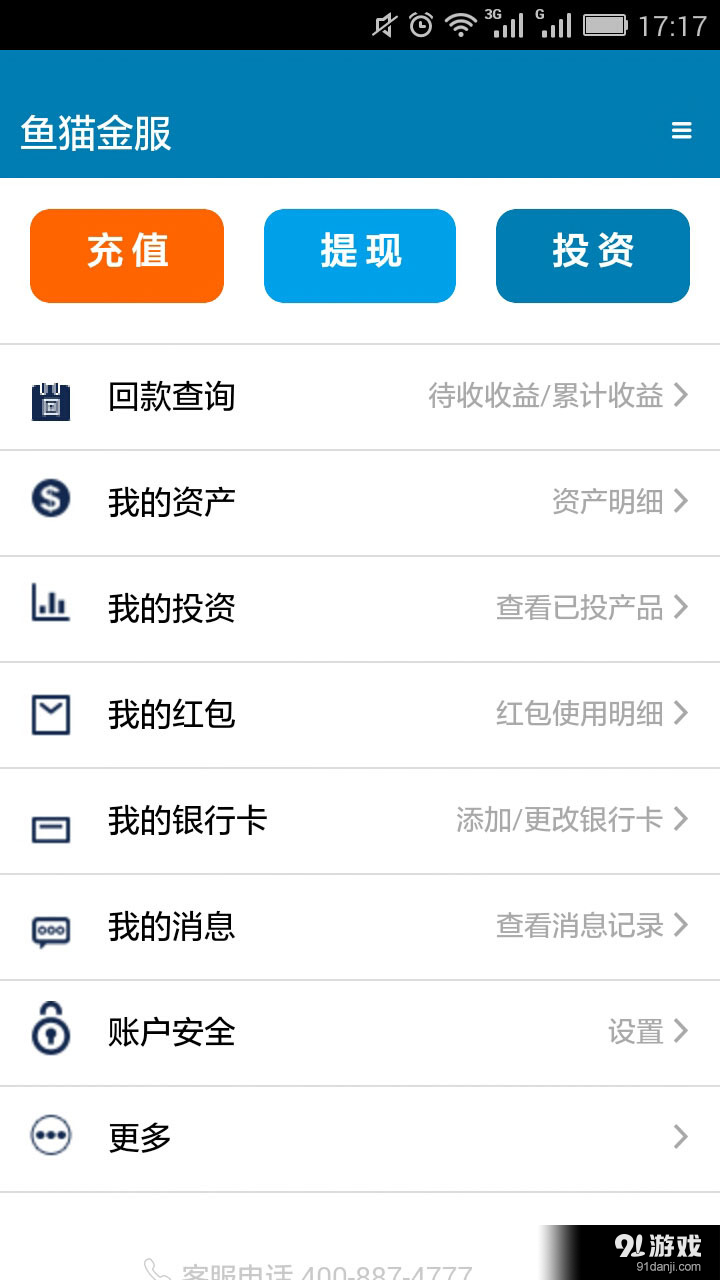Select the 鱼猫金服 title in the header
720x1280 pixels.
pos(95,130)
